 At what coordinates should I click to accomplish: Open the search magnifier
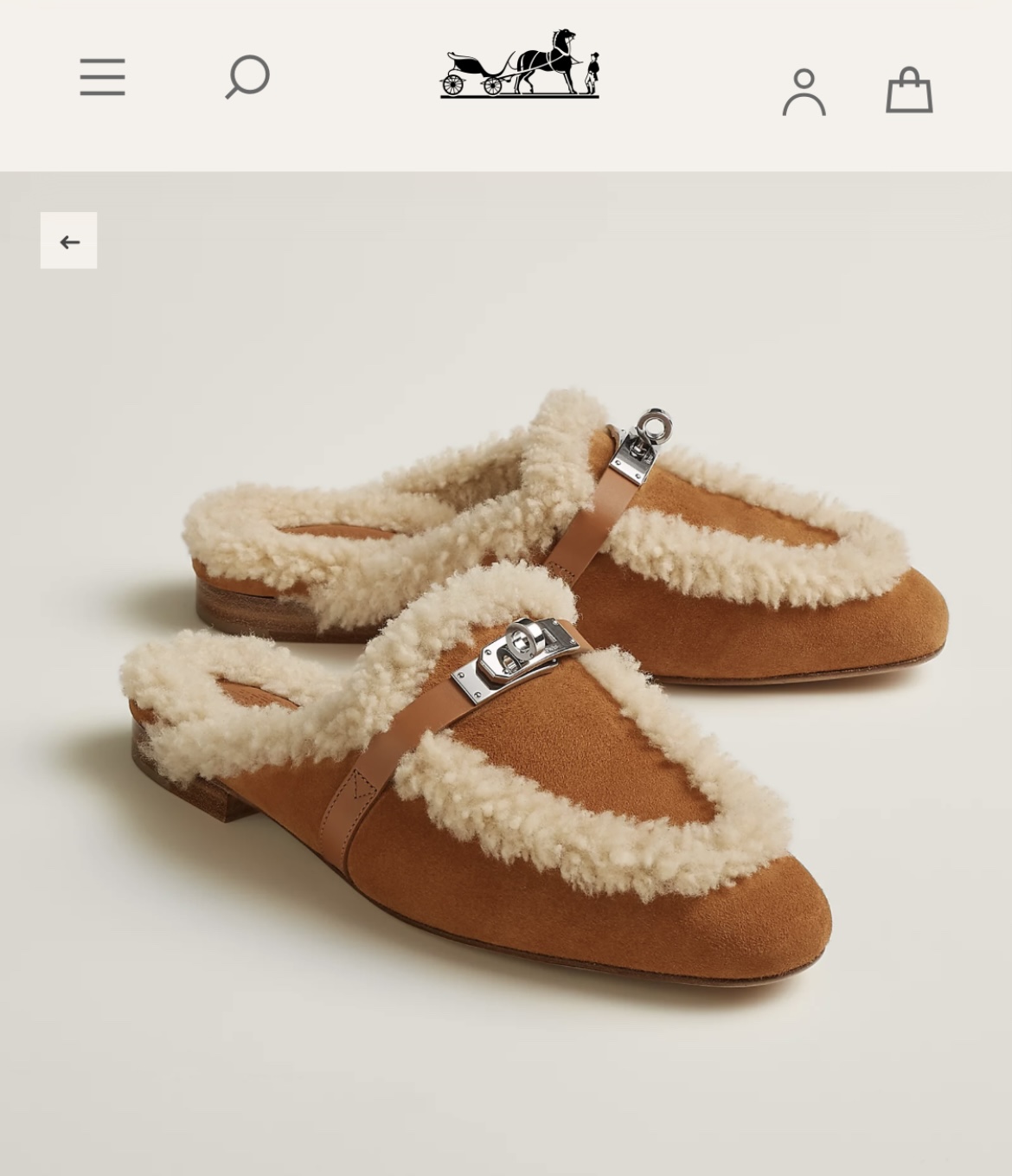pyautogui.click(x=247, y=76)
